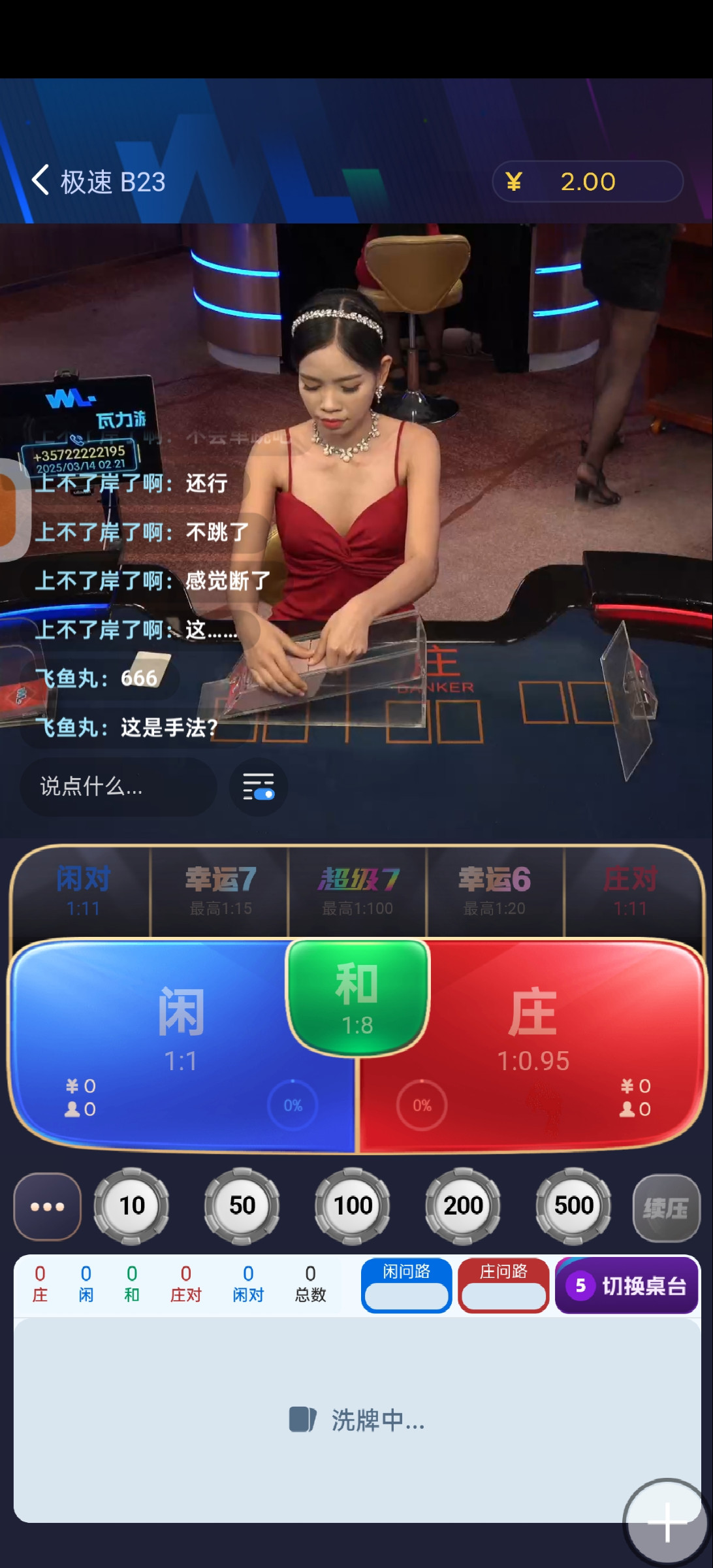Screen dimensions: 713x1568
Task: Tap the 说点什么 chat input
Action: tap(118, 786)
